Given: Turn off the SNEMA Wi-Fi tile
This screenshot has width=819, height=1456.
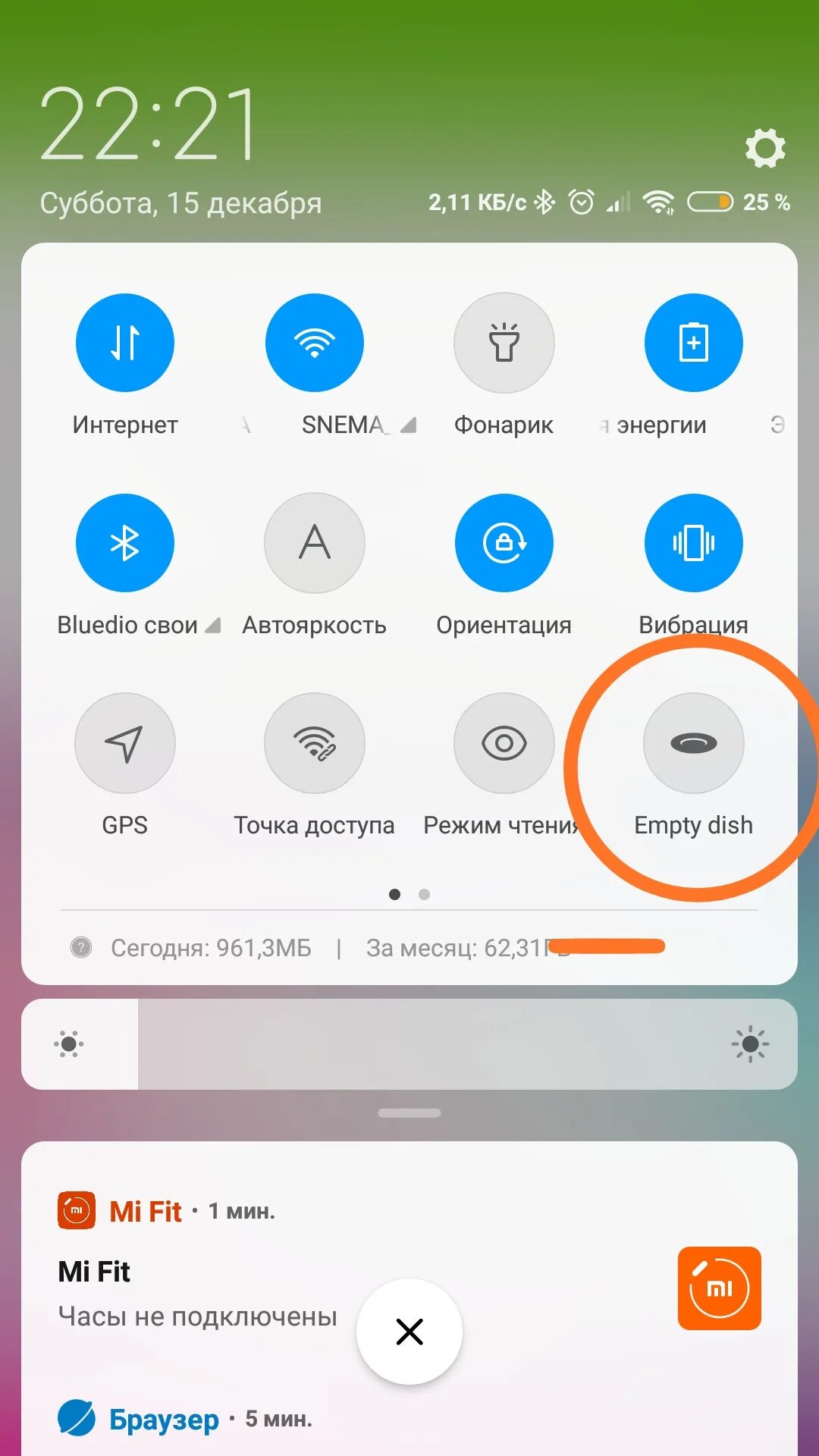Looking at the screenshot, I should [x=315, y=343].
